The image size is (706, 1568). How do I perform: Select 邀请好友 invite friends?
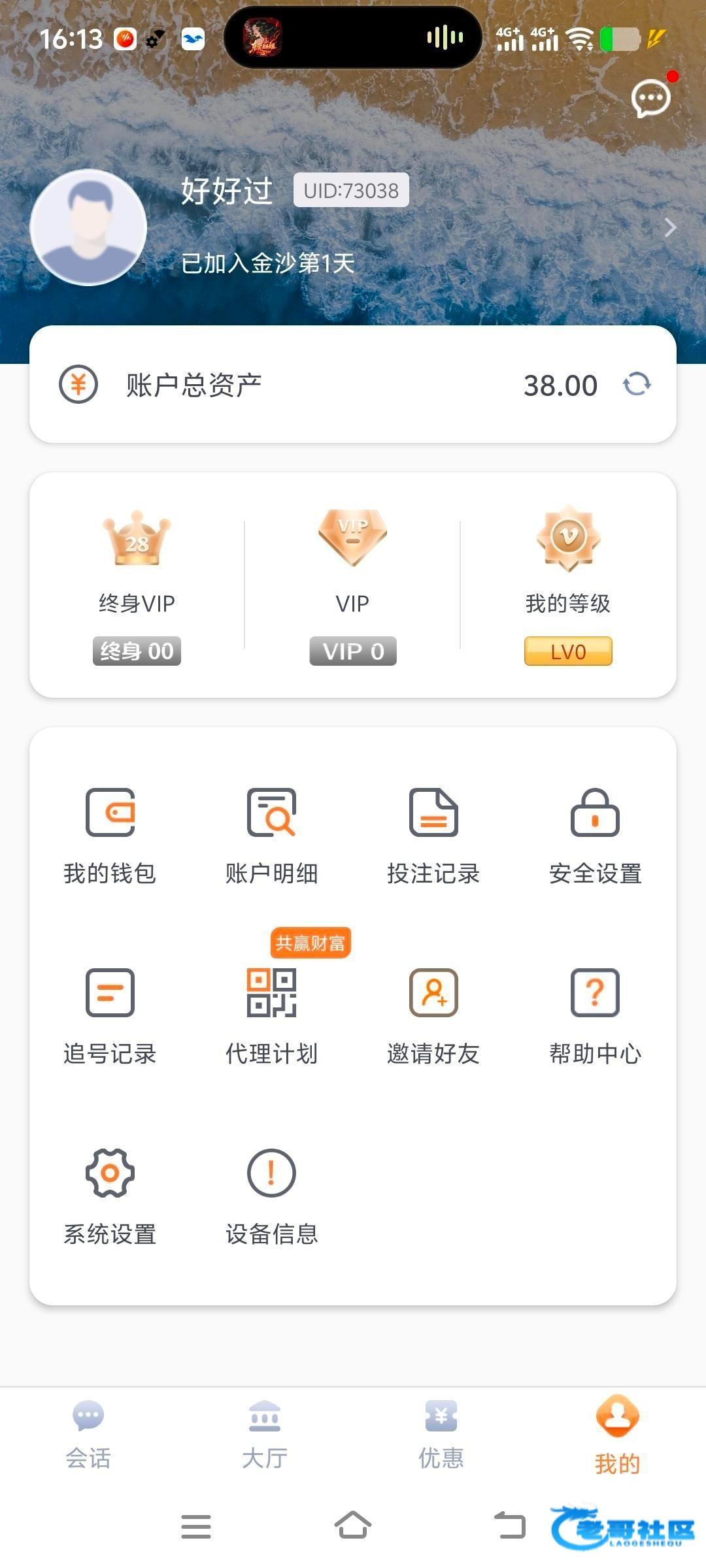click(x=433, y=1017)
